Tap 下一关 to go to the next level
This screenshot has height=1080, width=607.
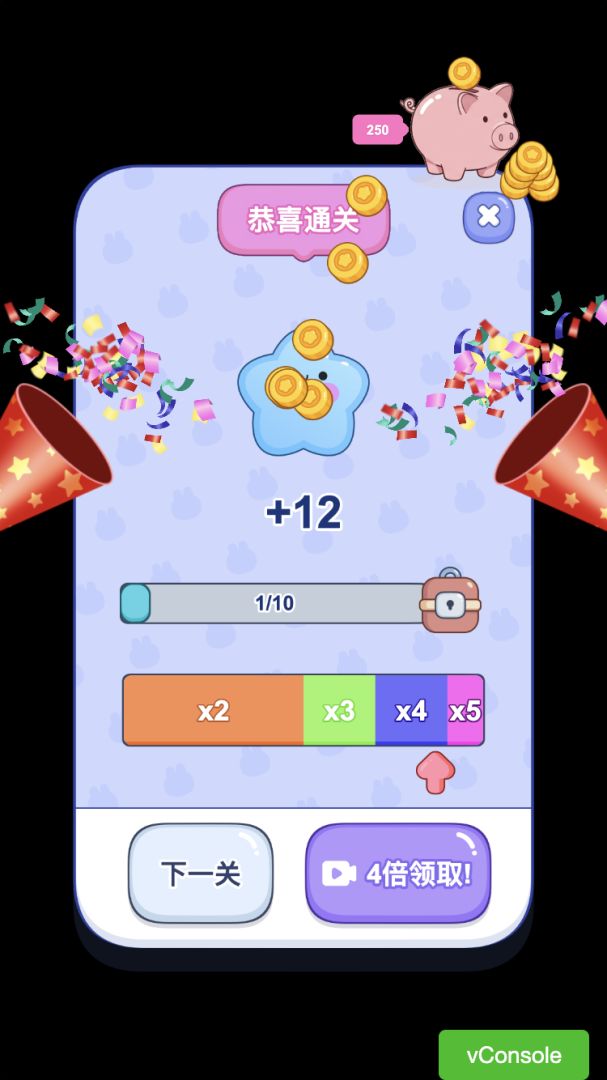(201, 873)
